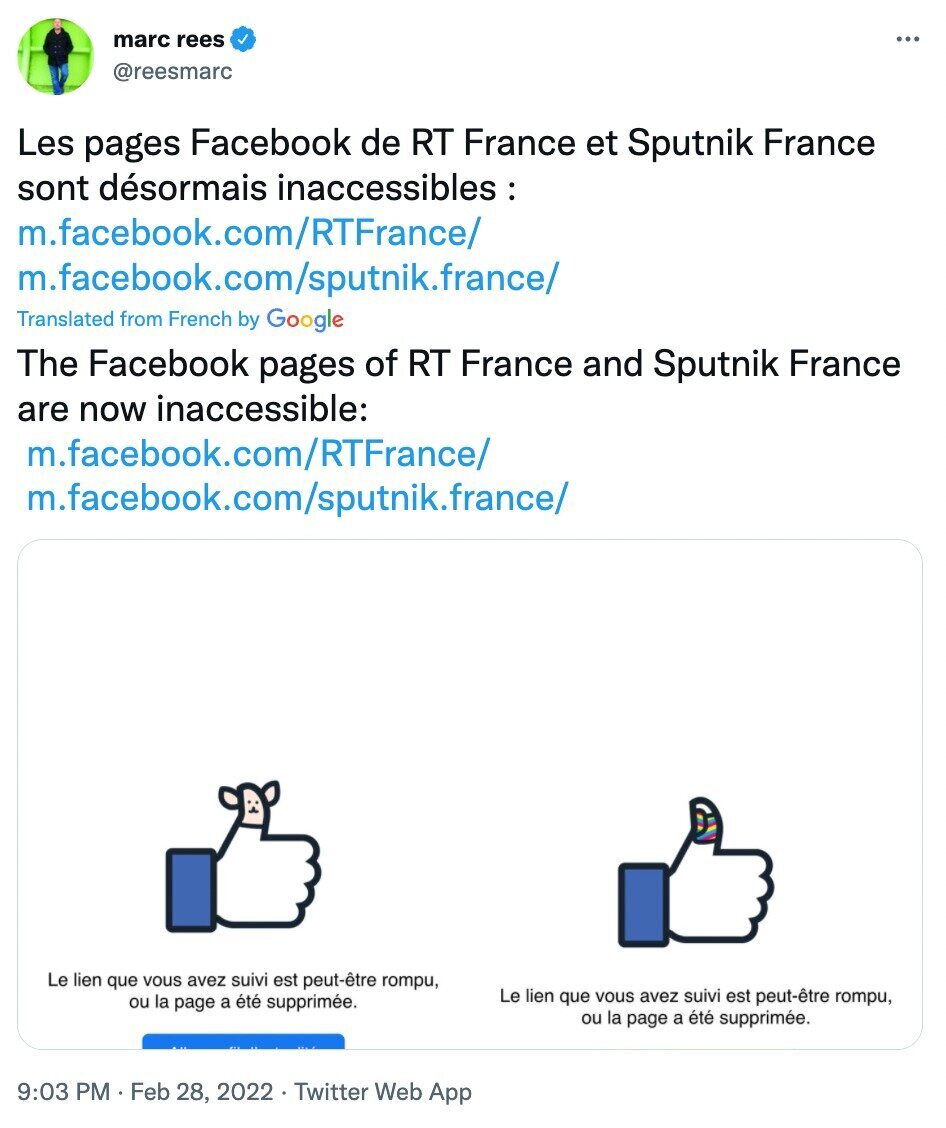Viewport: 946px width, 1128px height.
Task: Open the tweet's more options menu
Action: (906, 40)
